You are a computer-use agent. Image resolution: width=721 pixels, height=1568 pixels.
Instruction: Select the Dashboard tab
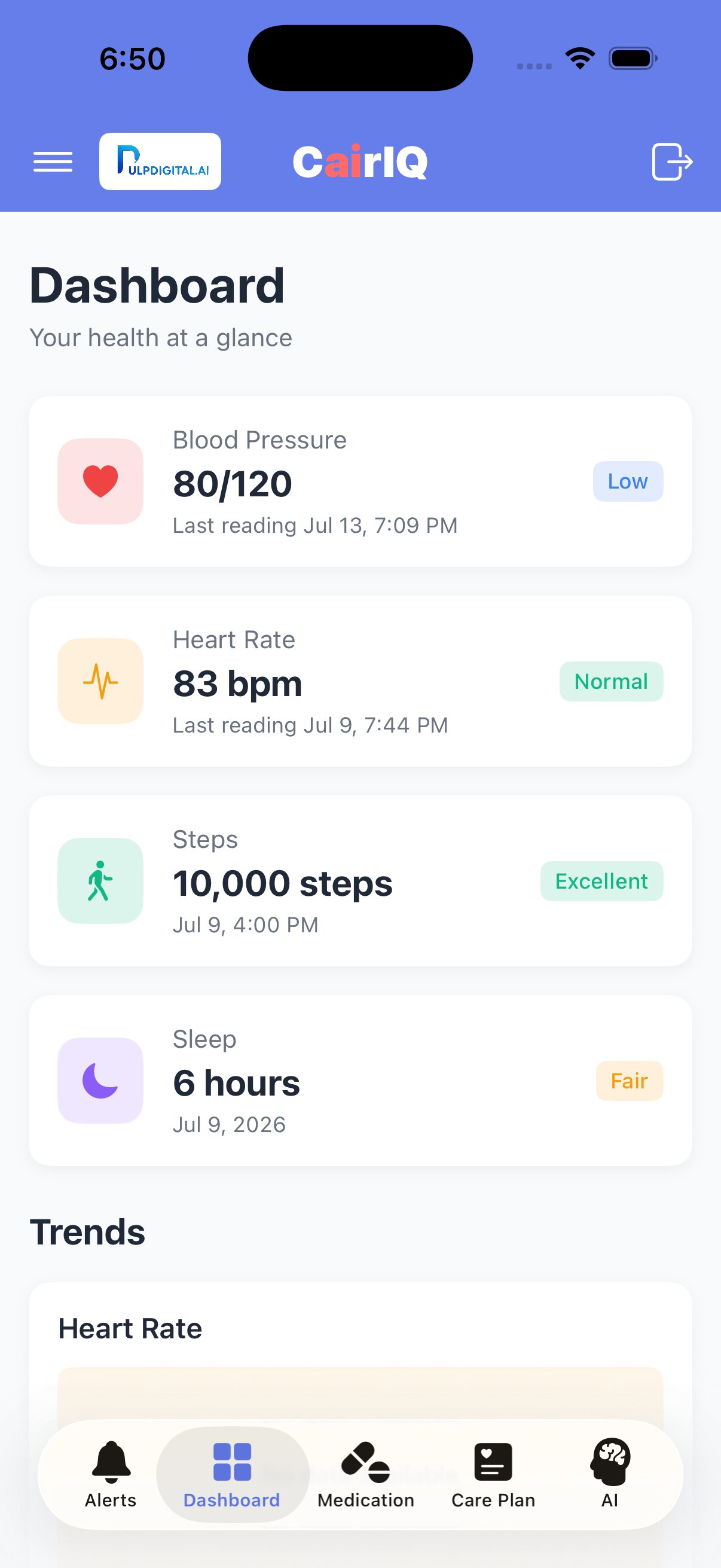point(233,1474)
